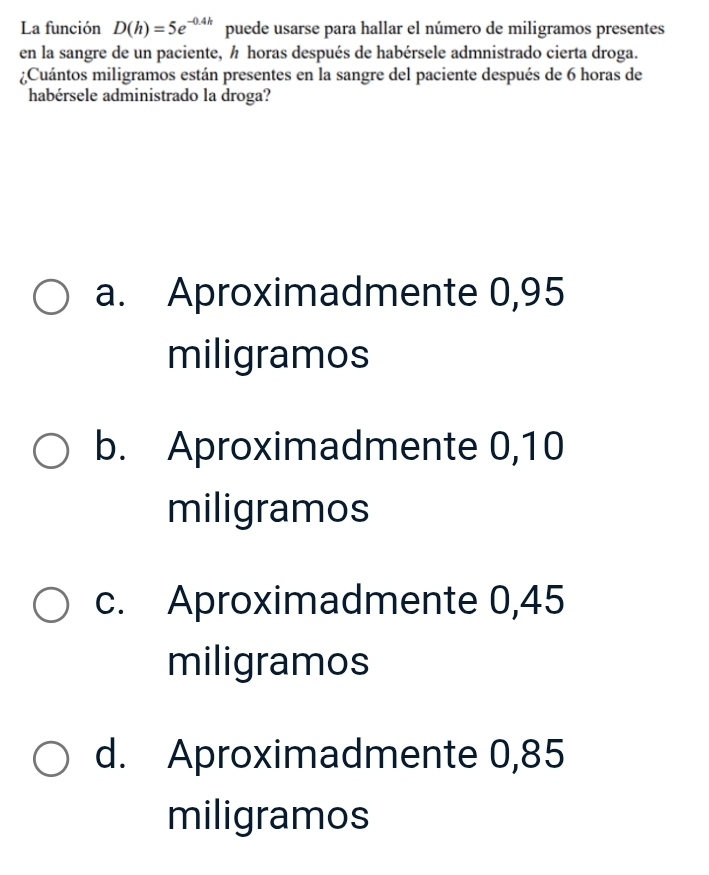Viewport: 709px width, 875px height.
Task: Choose answer b. Aproximadmente 0,10 miligramos
Action: coord(52,451)
